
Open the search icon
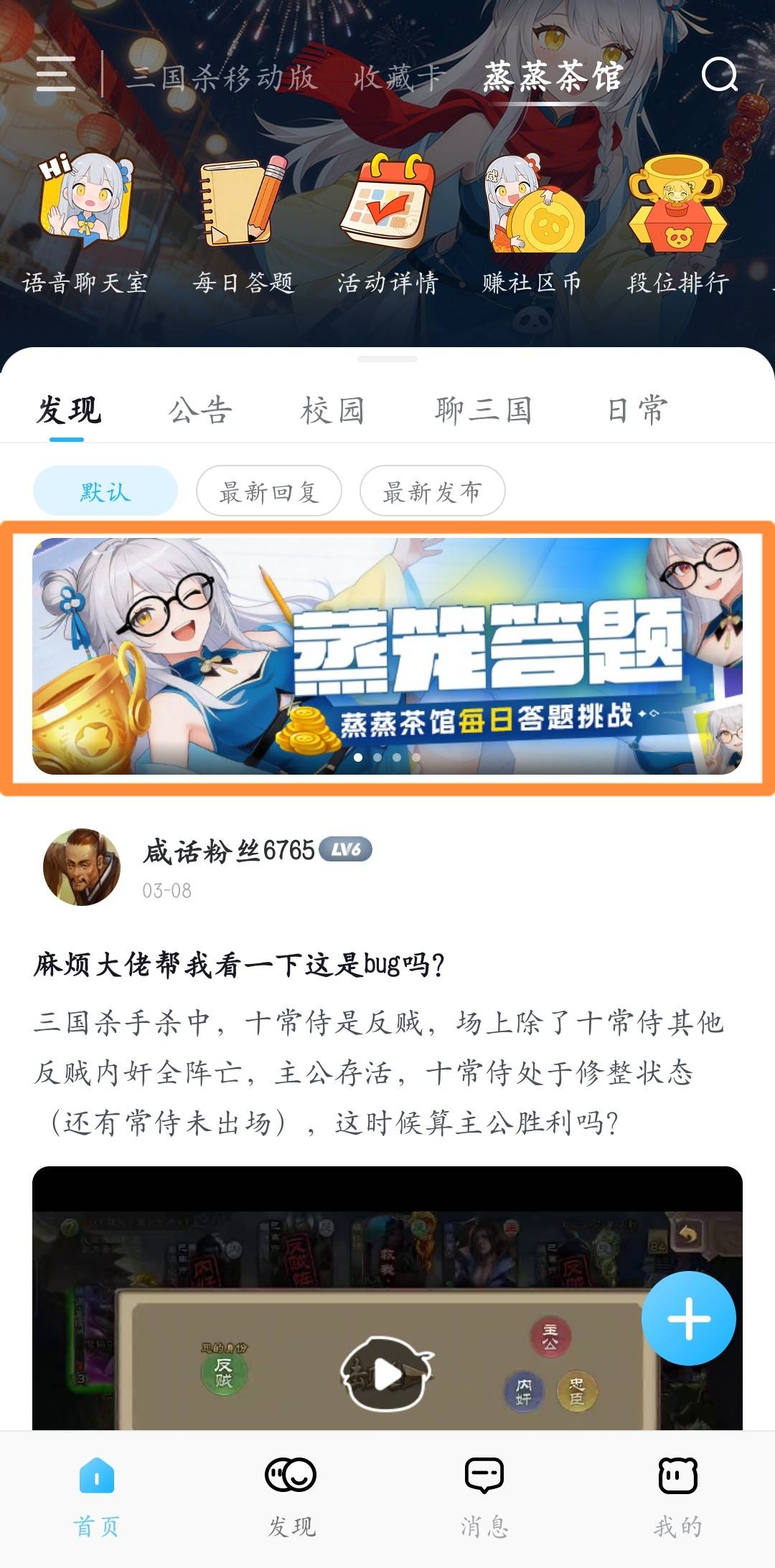coord(719,74)
